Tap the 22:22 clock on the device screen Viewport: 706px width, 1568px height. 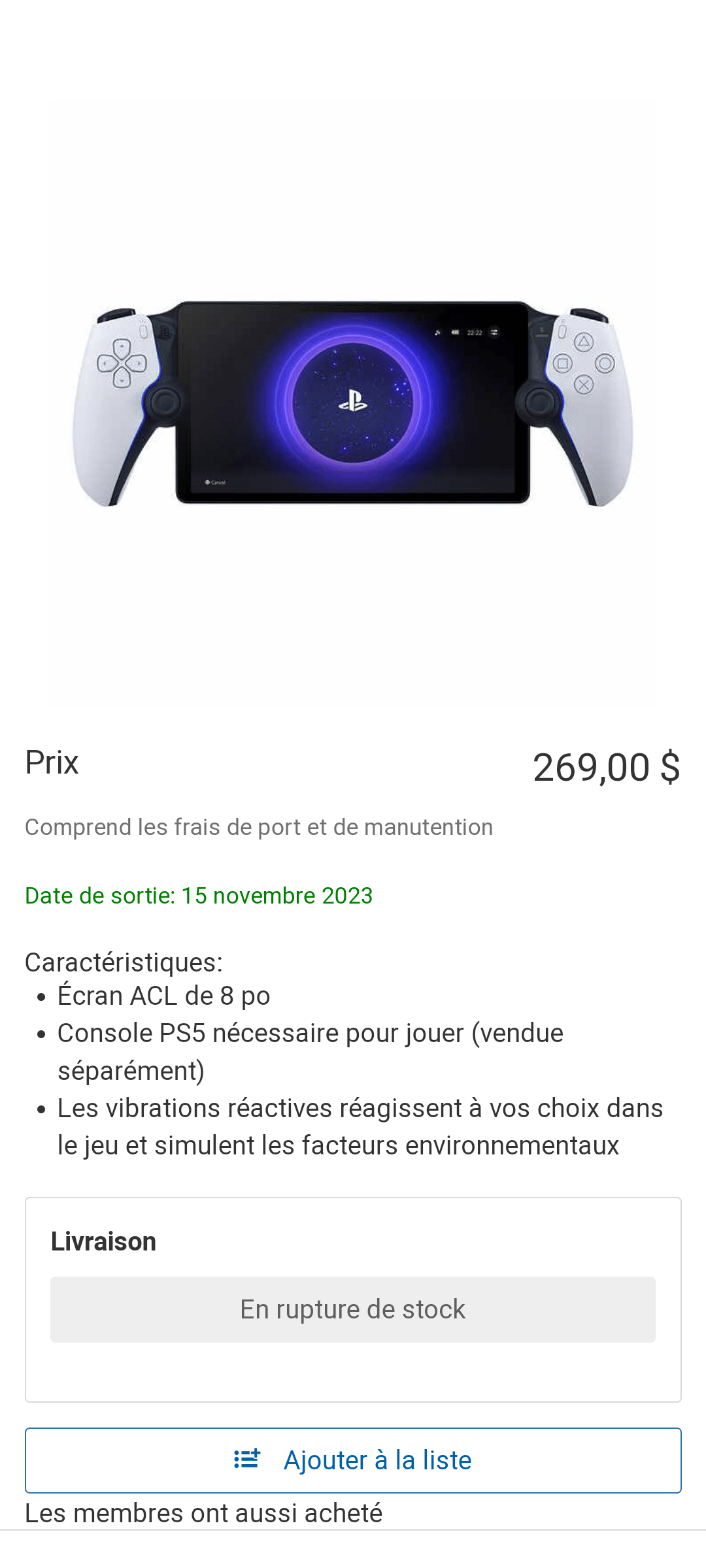475,332
